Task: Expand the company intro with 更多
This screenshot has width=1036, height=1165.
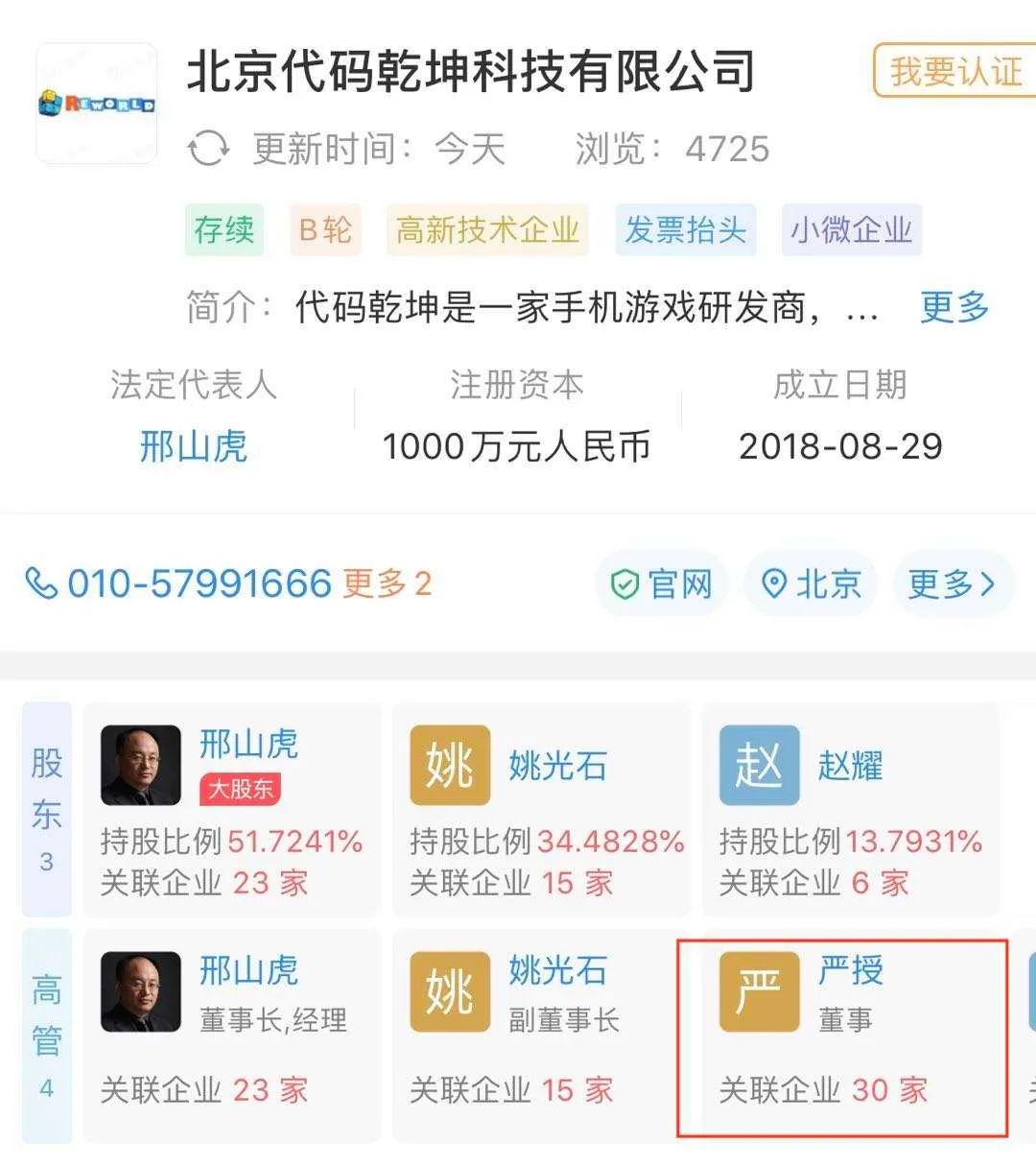Action: click(954, 308)
